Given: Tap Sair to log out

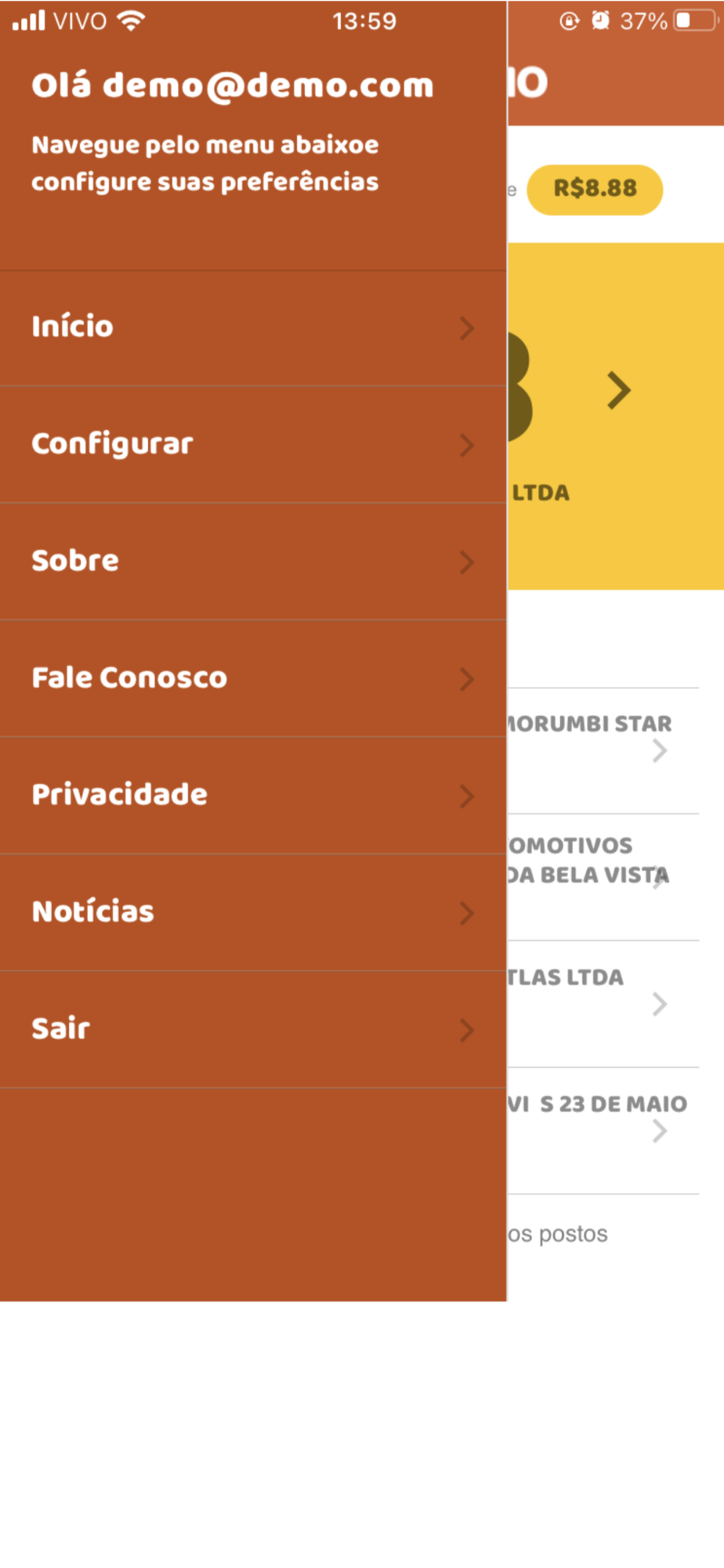Looking at the screenshot, I should [252, 1029].
